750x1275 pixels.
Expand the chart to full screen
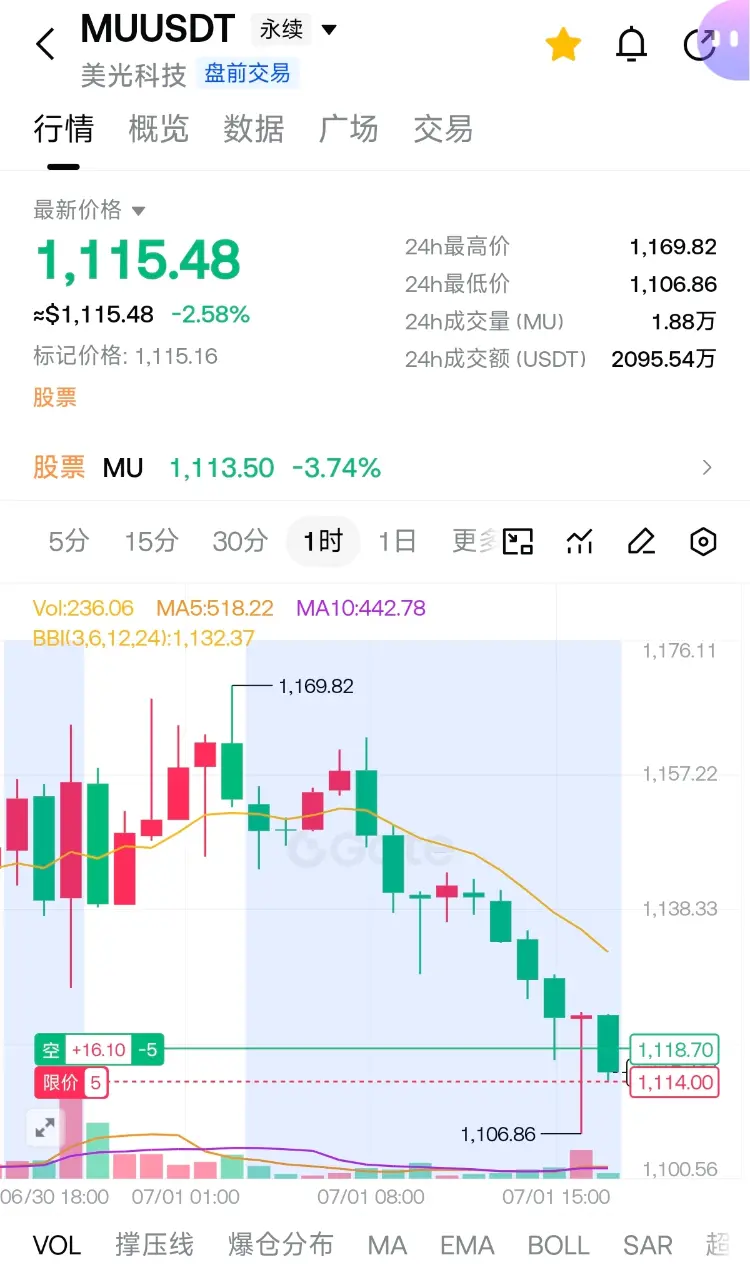[45, 1128]
